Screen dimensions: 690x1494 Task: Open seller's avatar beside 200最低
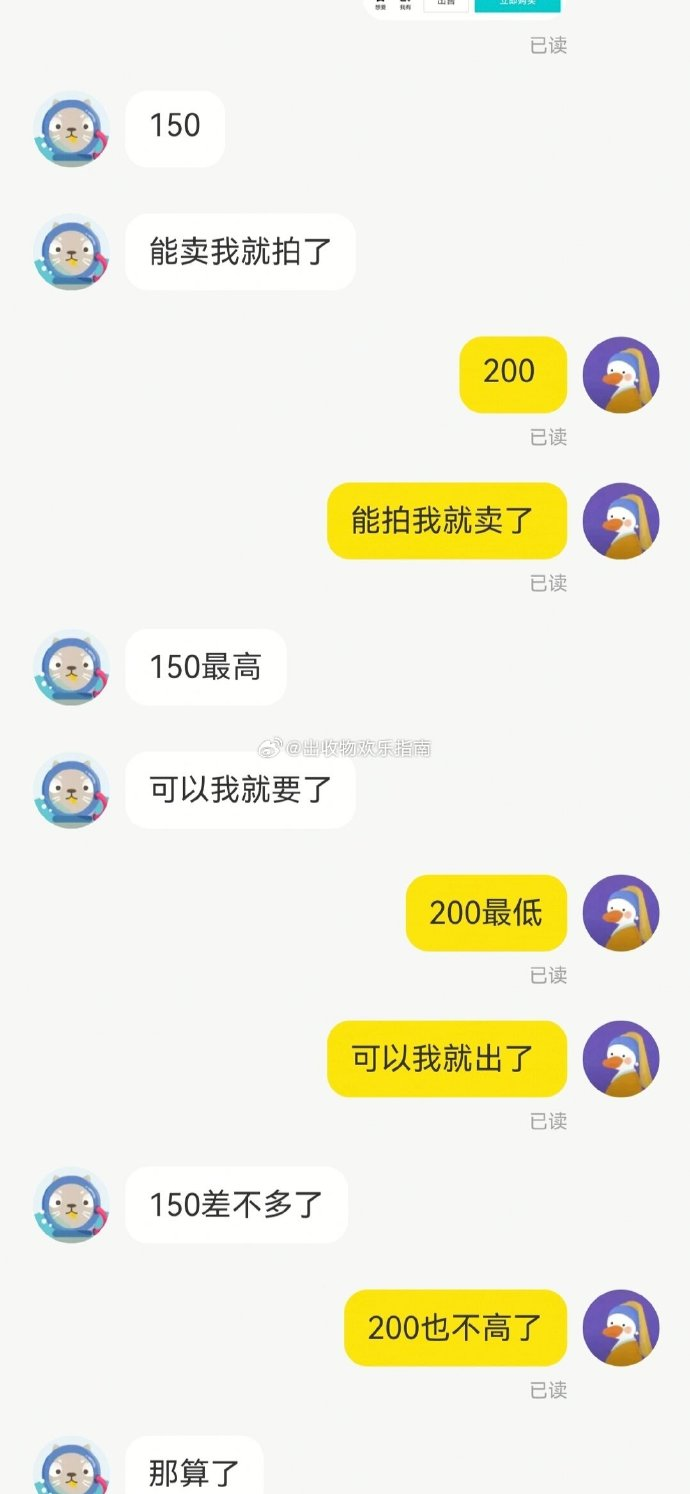[621, 913]
